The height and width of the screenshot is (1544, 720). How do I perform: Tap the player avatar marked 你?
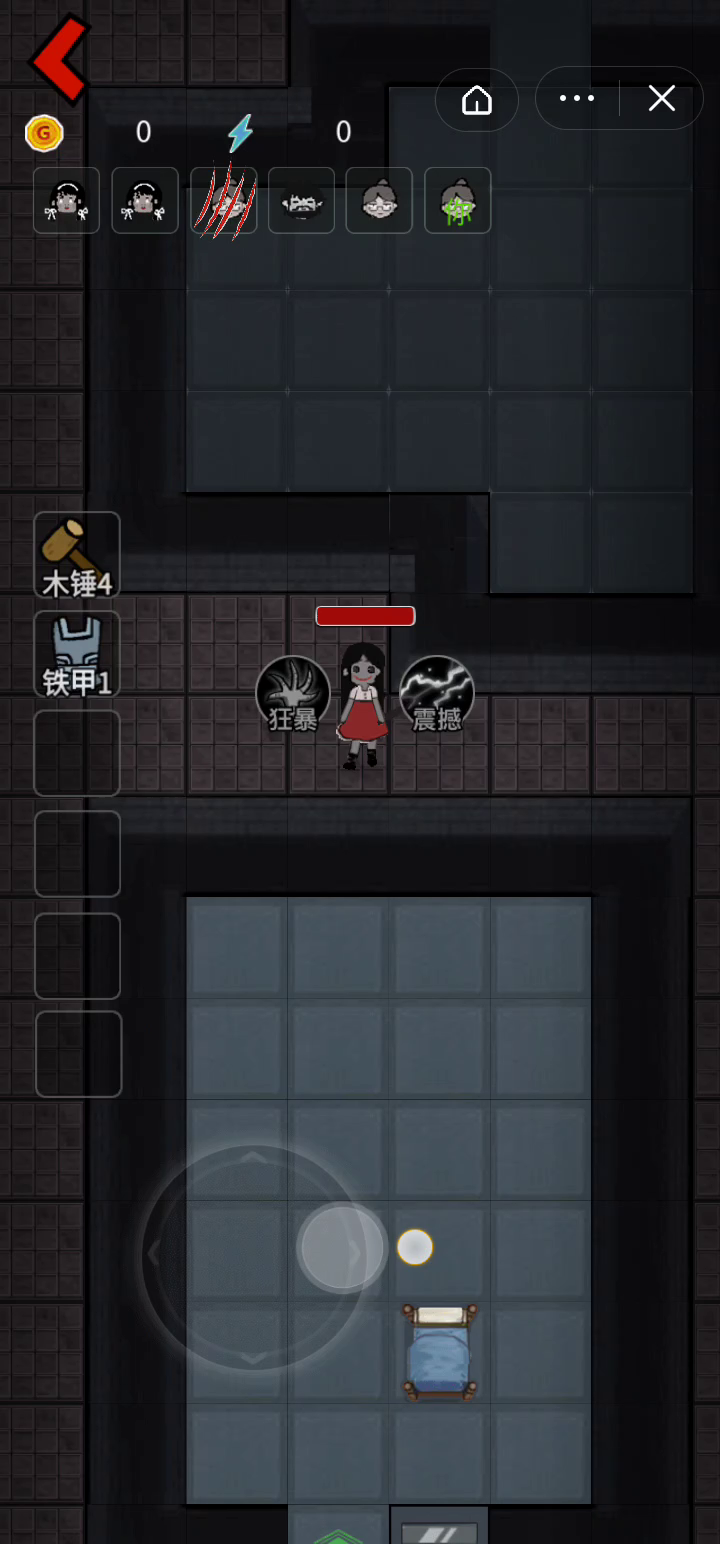pos(458,200)
